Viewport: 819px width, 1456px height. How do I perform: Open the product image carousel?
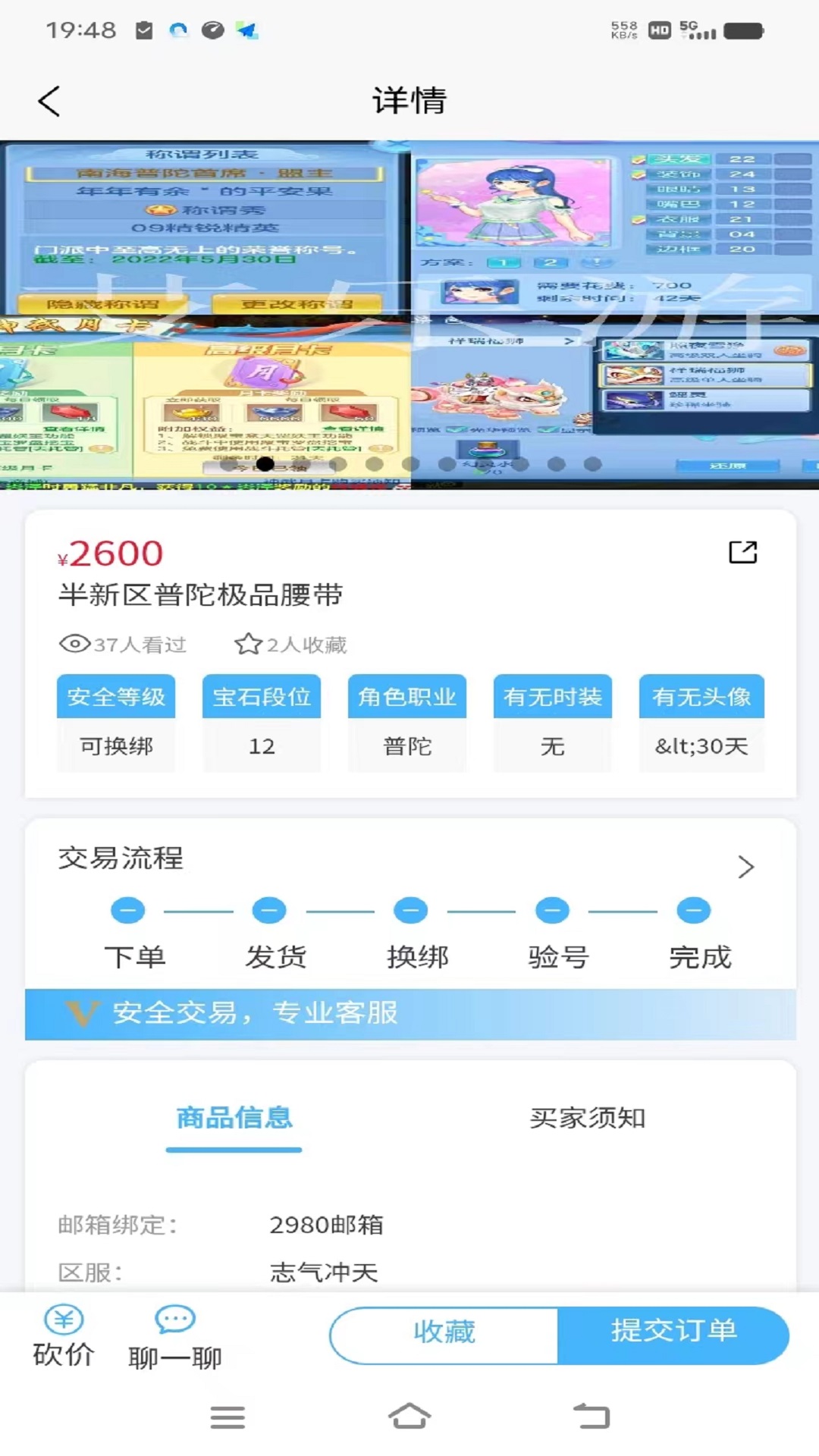click(x=409, y=315)
